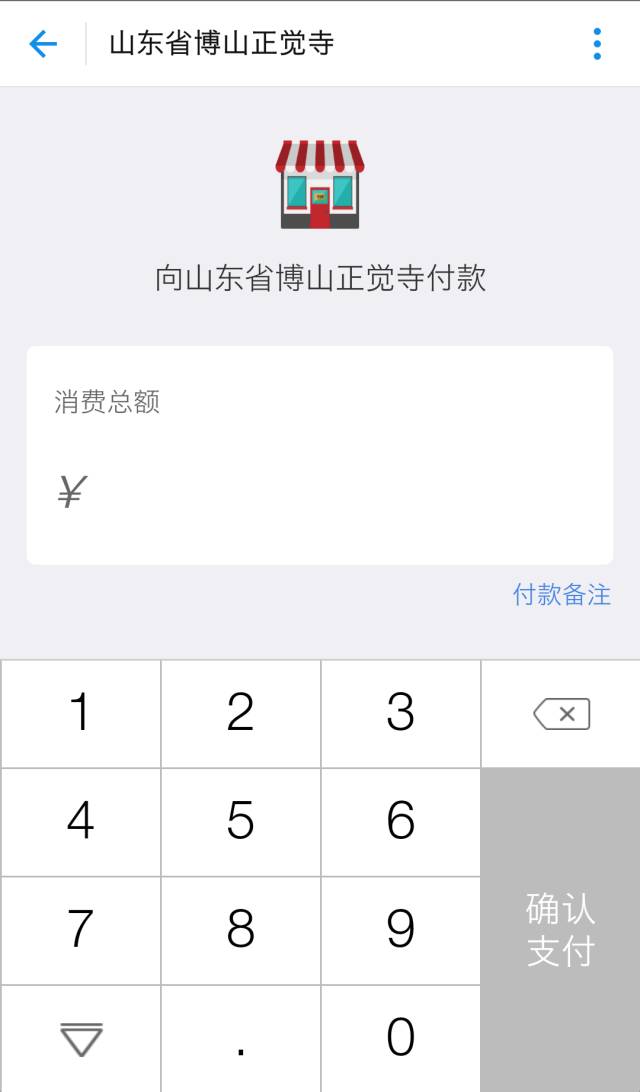Enter digit 4 on the keypad

(81, 822)
